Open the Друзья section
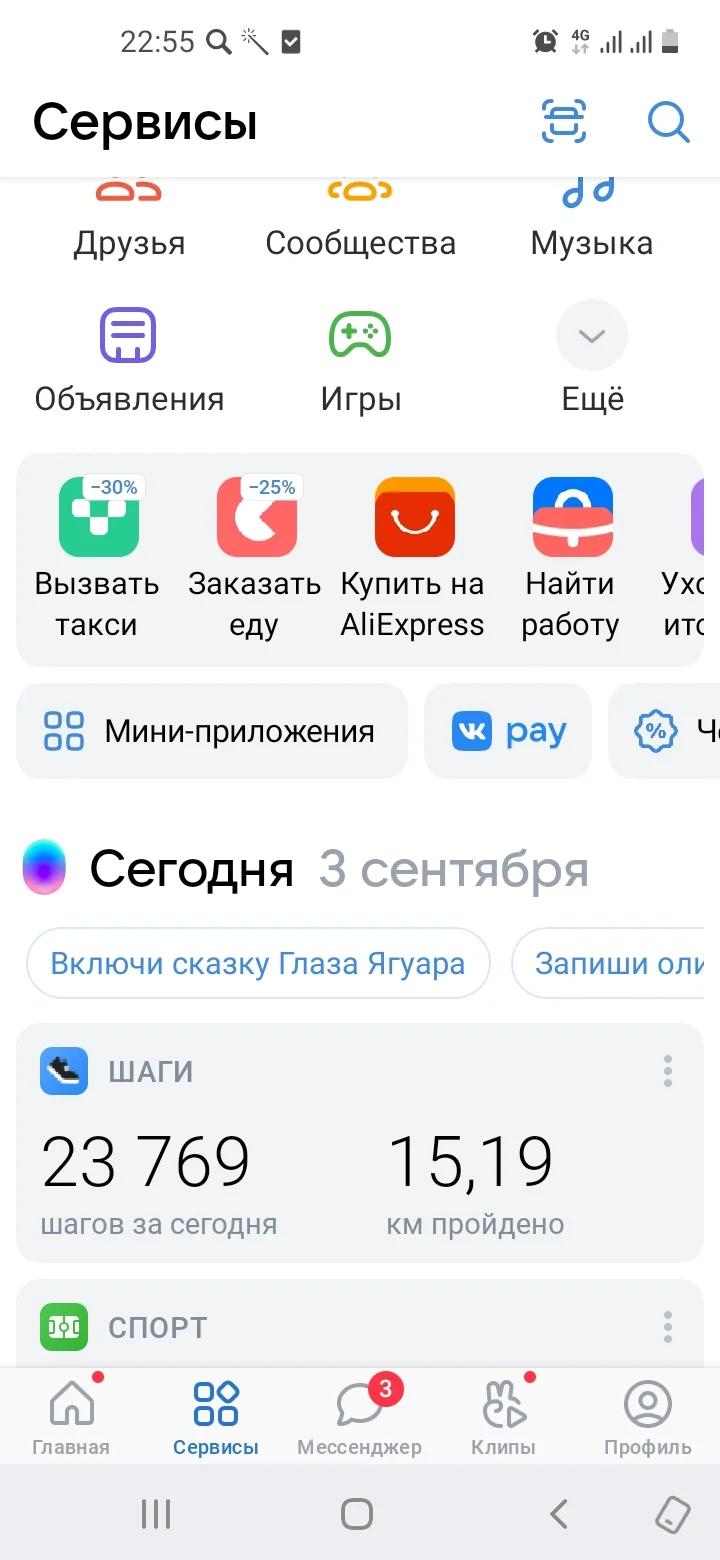Image resolution: width=720 pixels, height=1560 pixels. (129, 215)
